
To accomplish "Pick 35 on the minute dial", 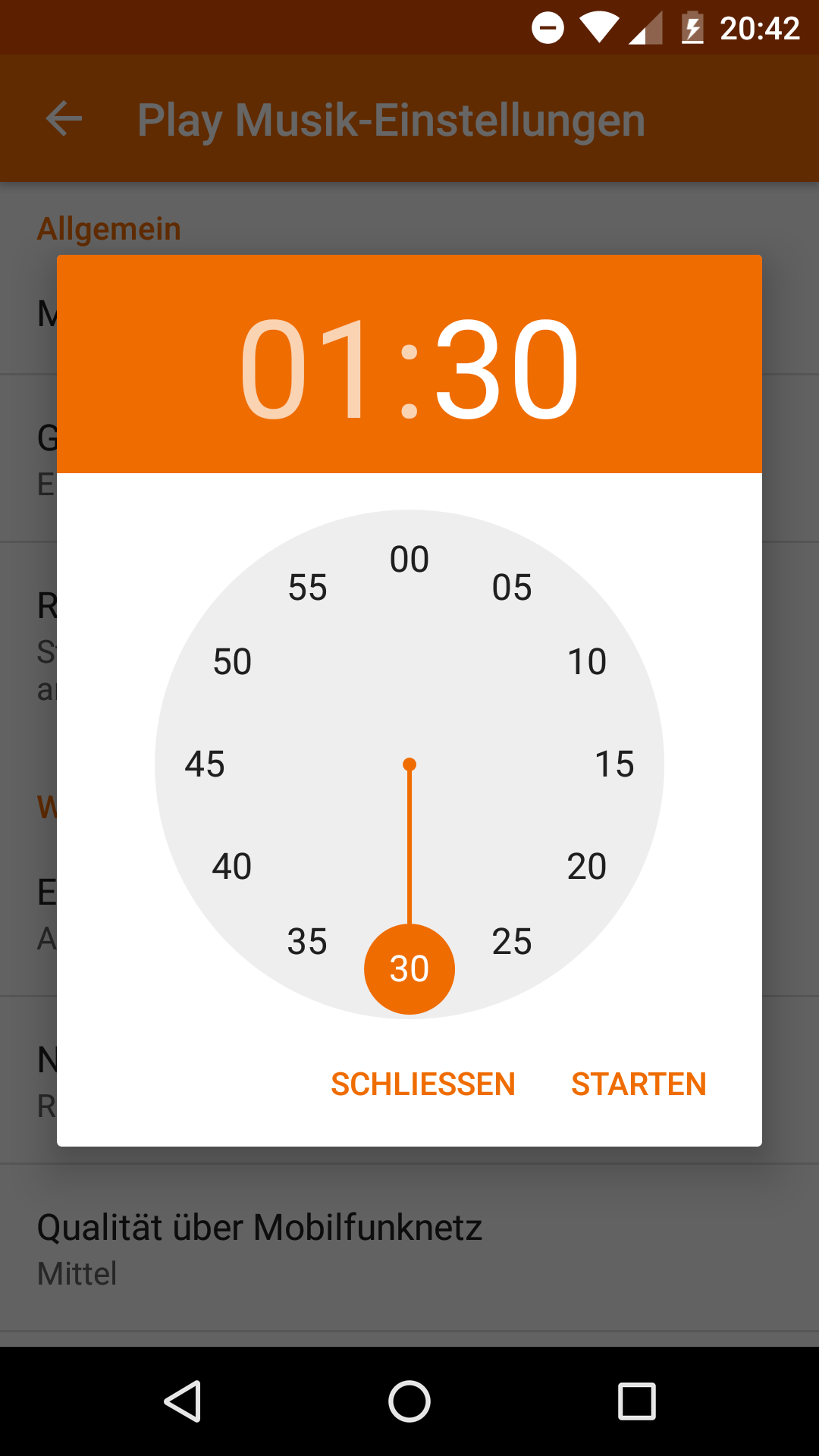I will 307,942.
